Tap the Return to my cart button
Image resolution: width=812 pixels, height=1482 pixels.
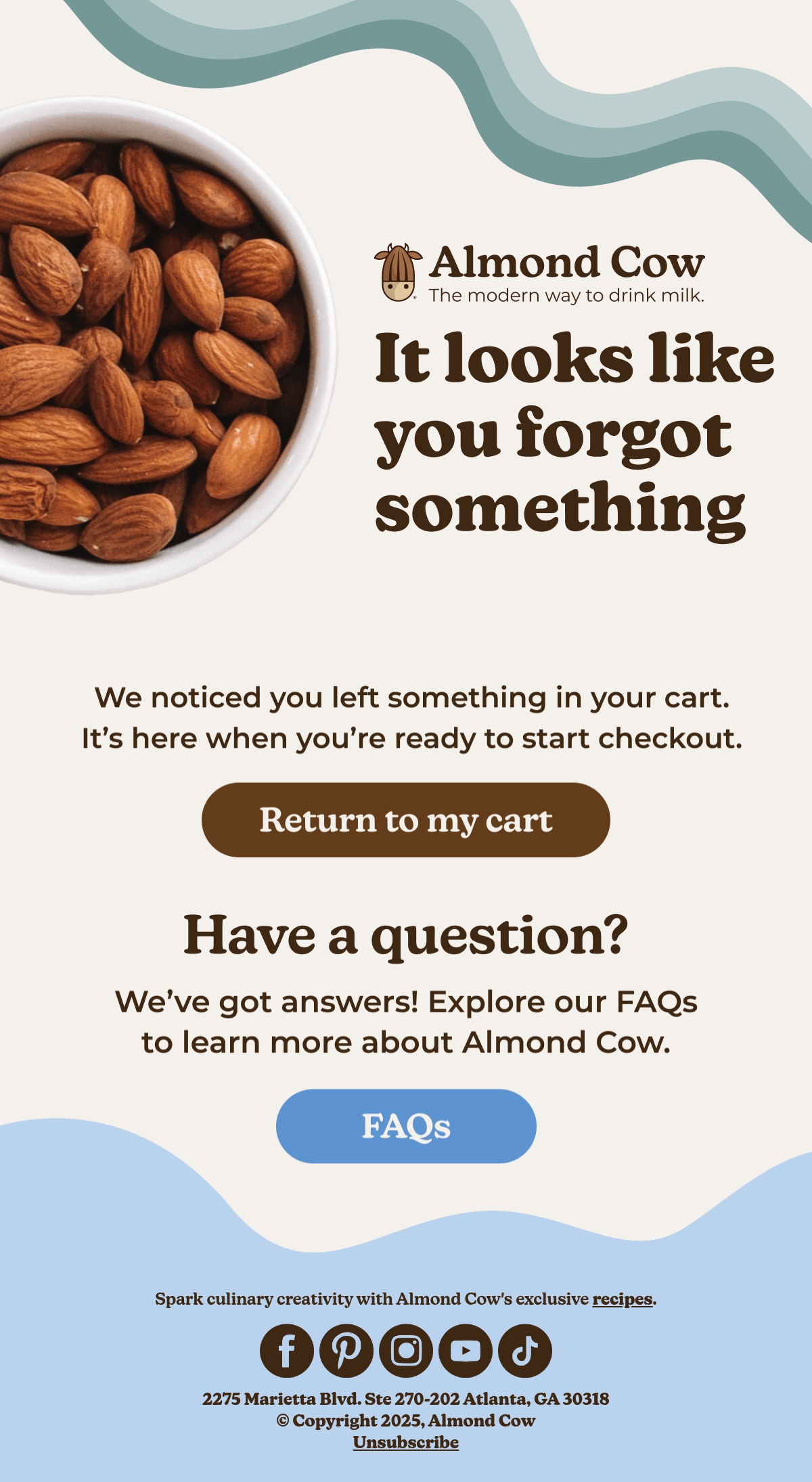[x=406, y=819]
